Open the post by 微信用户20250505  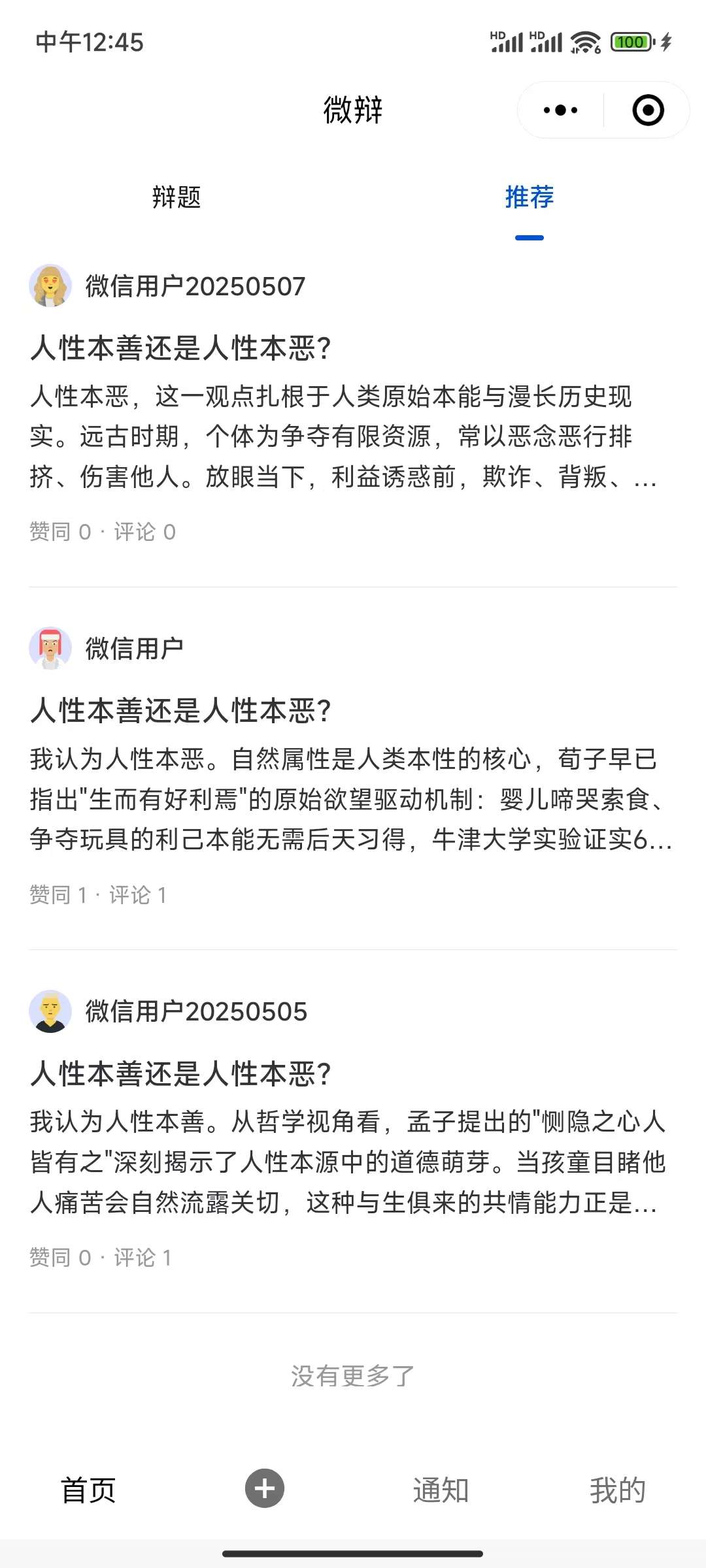pyautogui.click(x=346, y=1161)
